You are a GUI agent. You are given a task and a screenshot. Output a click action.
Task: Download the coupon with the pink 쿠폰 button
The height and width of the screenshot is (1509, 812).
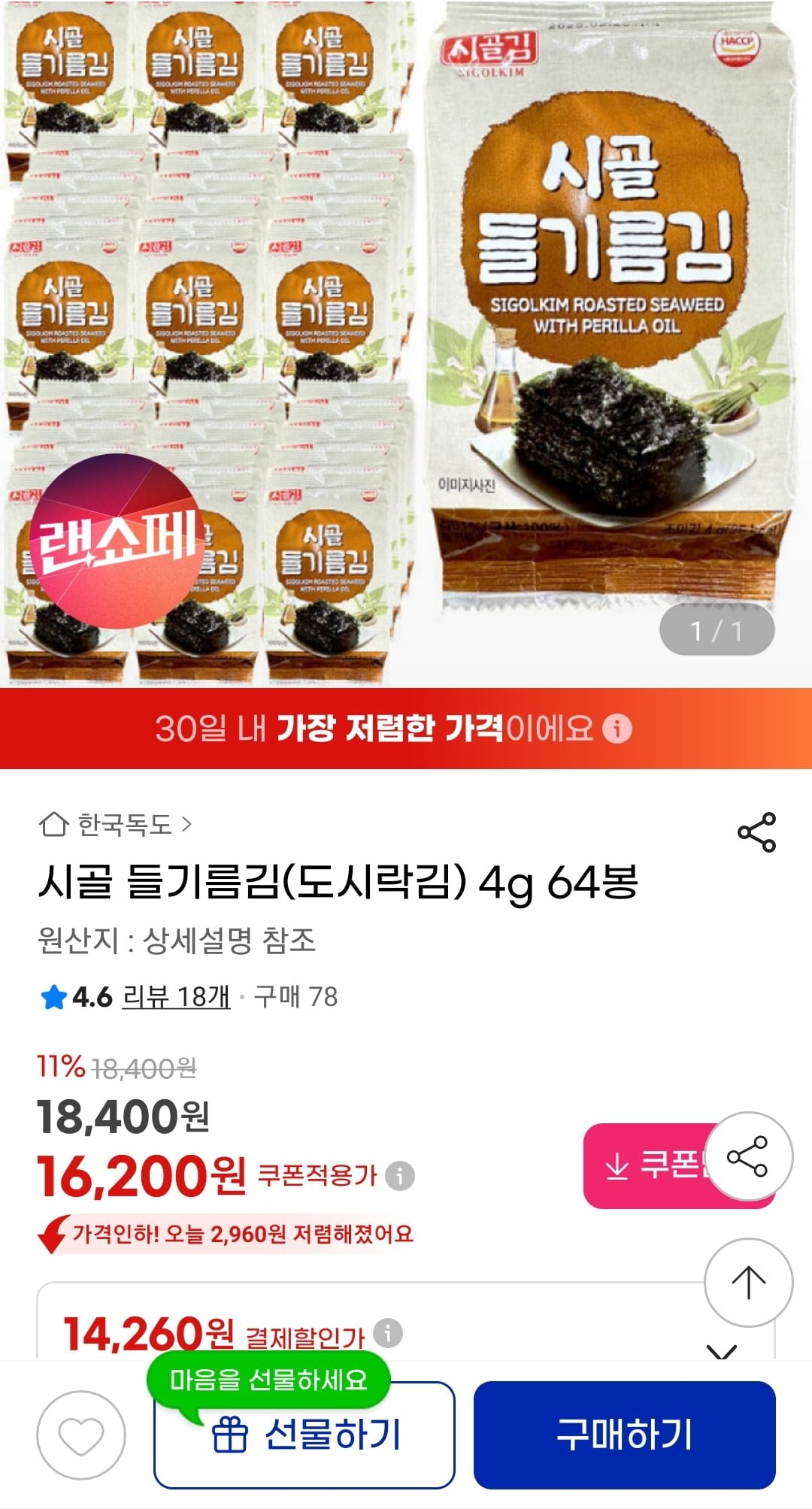[647, 1165]
